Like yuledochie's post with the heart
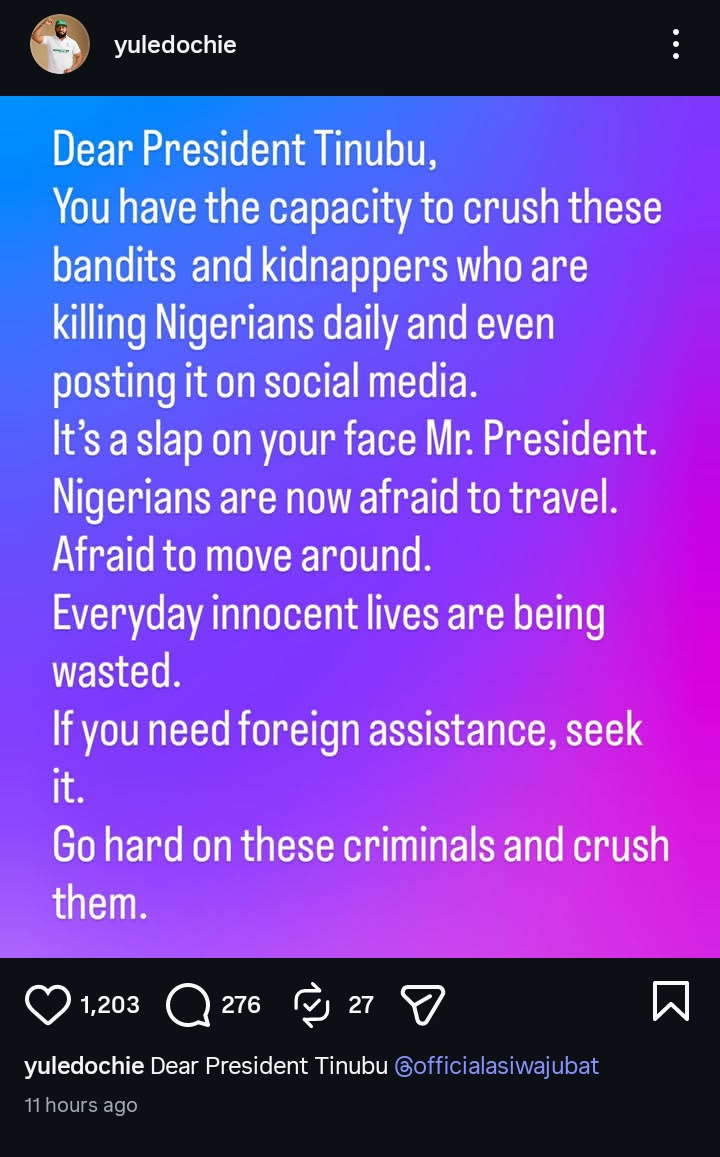 pyautogui.click(x=47, y=1004)
